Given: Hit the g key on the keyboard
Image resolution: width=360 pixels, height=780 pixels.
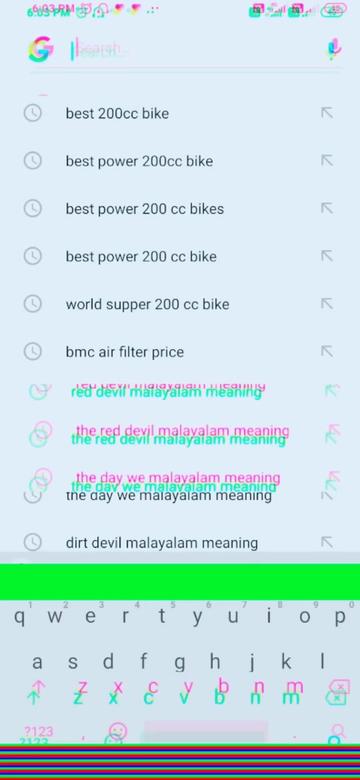Looking at the screenshot, I should (180, 662).
